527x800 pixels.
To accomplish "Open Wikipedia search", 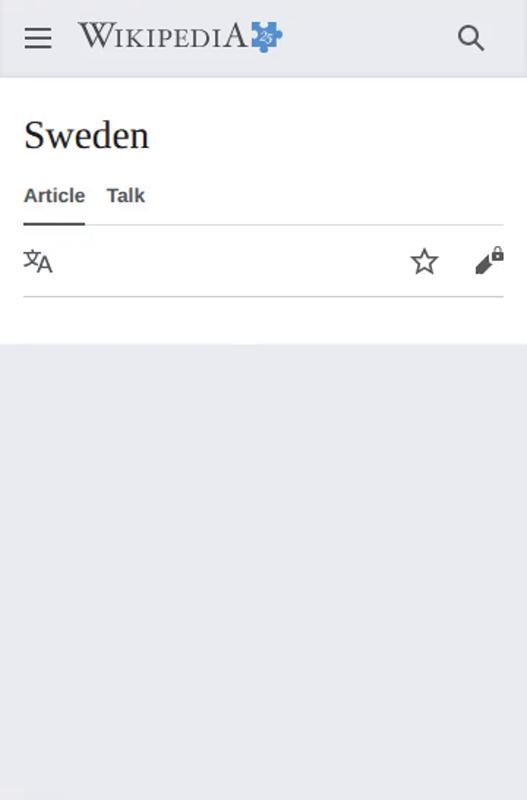I will pos(470,38).
